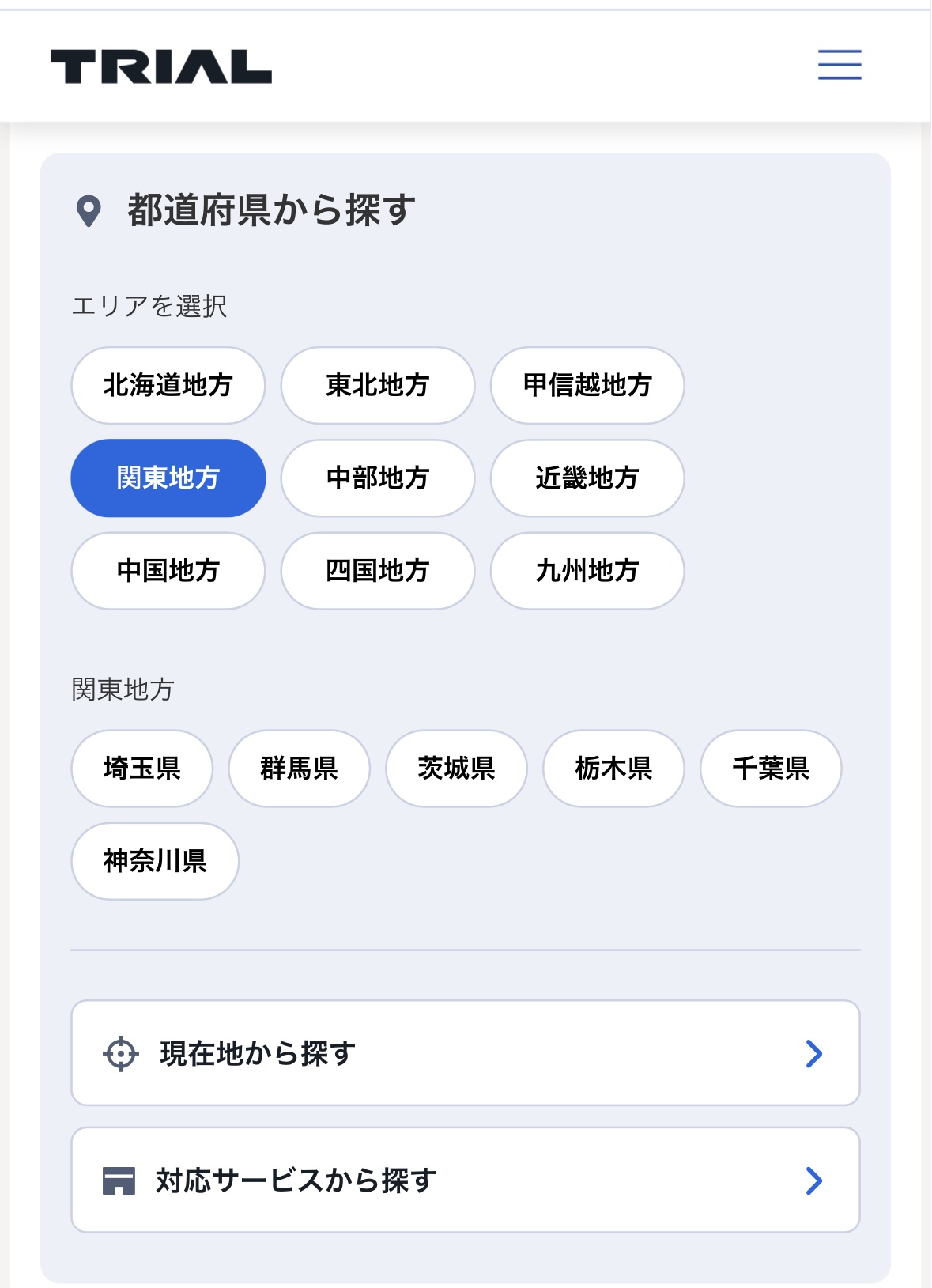This screenshot has height=1288, width=932.
Task: Open stores in 埼玉県
Action: pos(142,768)
